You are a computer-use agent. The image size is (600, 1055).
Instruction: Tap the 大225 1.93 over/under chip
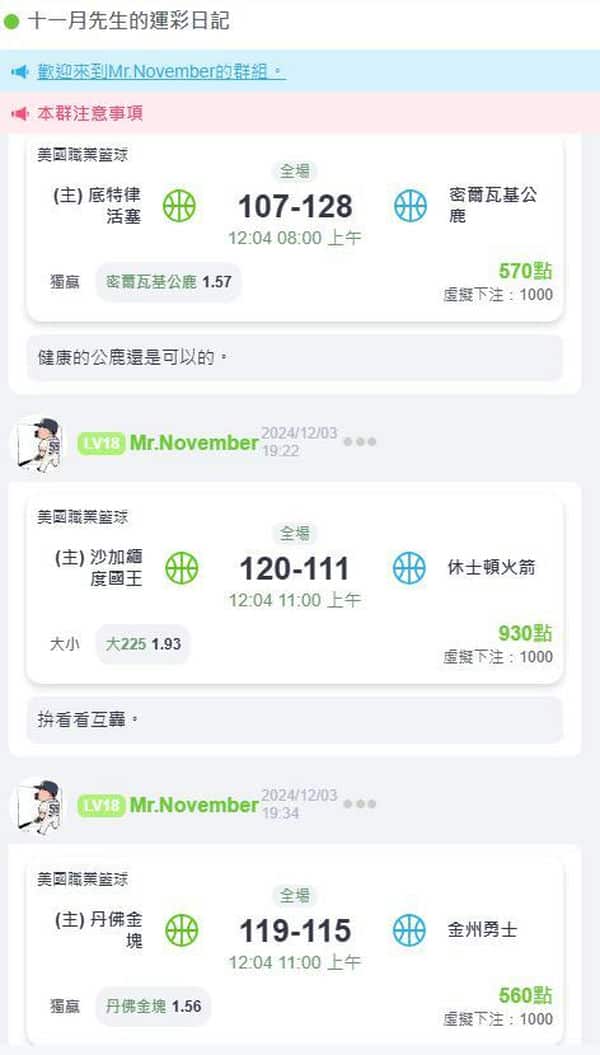(143, 644)
